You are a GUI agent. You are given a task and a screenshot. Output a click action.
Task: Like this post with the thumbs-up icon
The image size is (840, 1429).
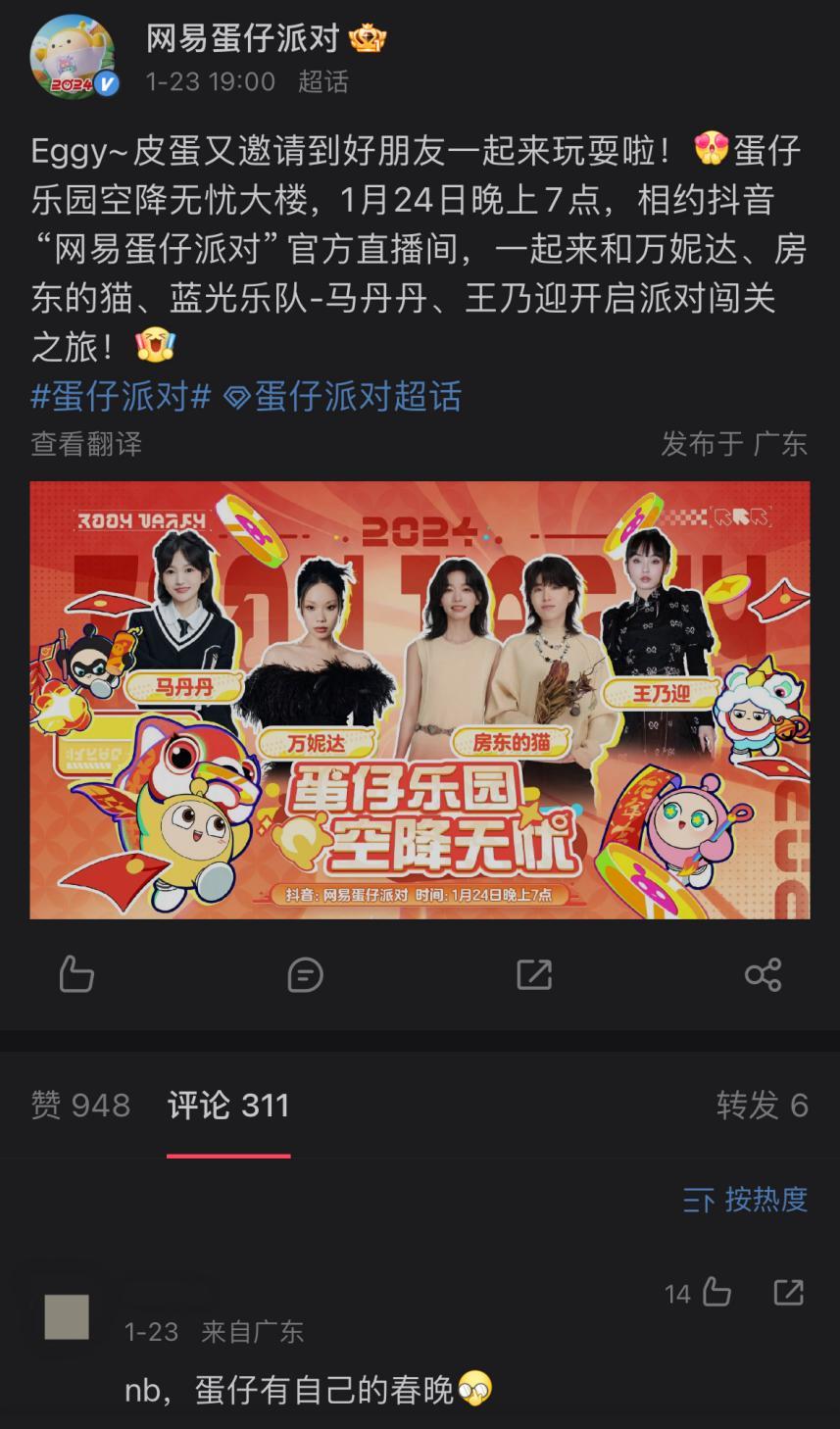76,974
